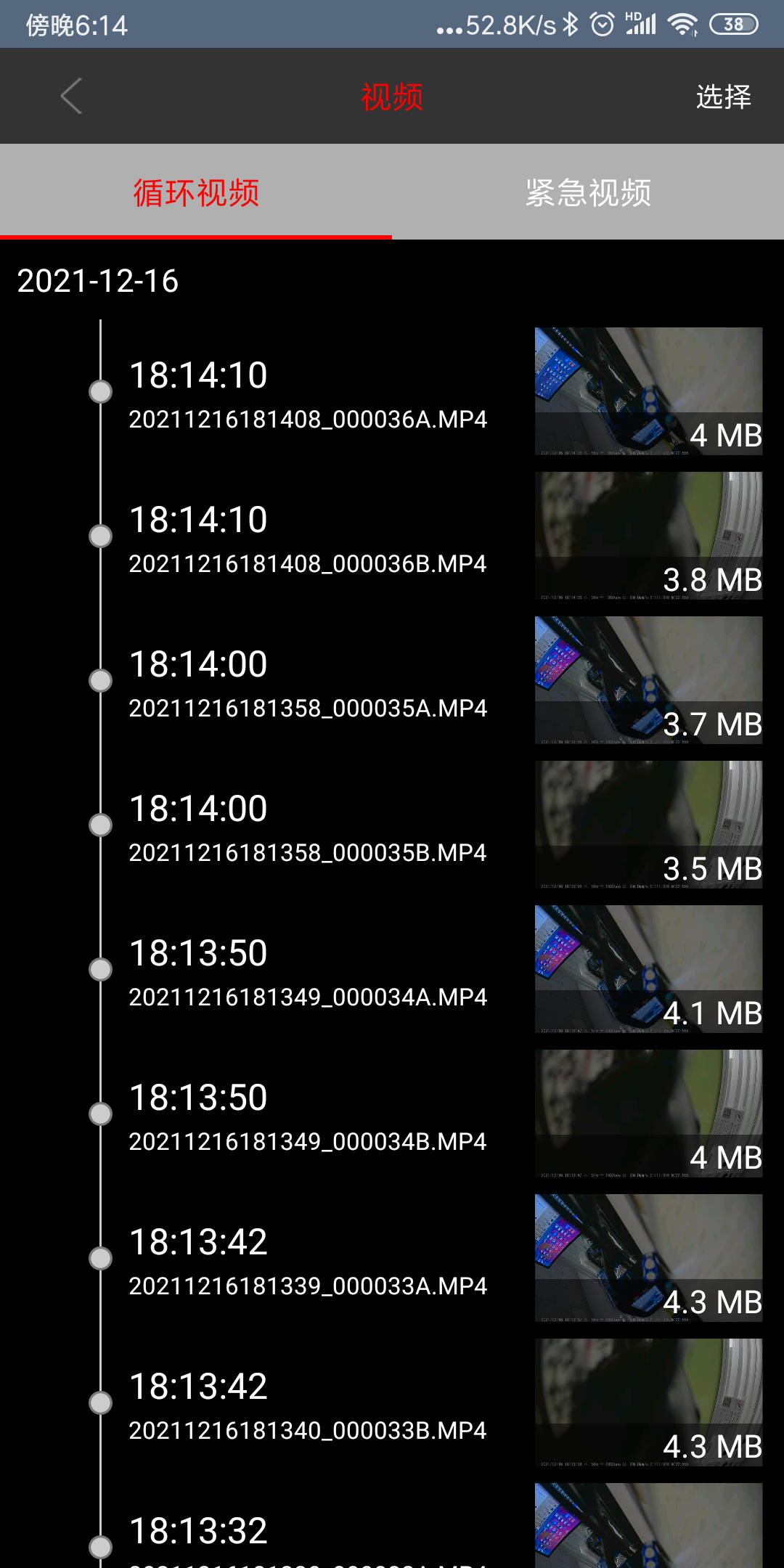Open video 20211216181339_000033A.MP4
This screenshot has height=1568, width=784.
(308, 1286)
